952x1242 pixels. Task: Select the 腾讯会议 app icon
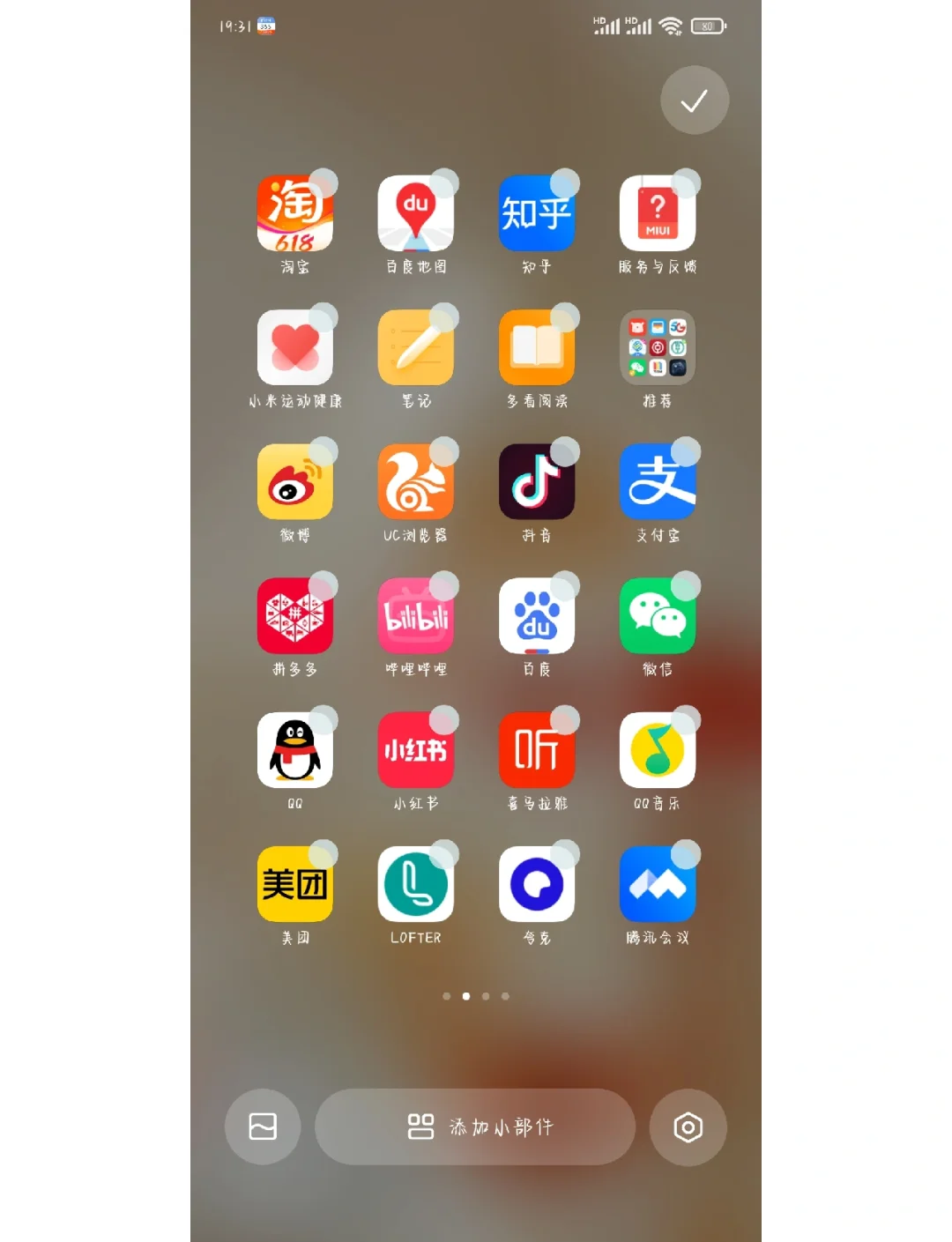(658, 884)
